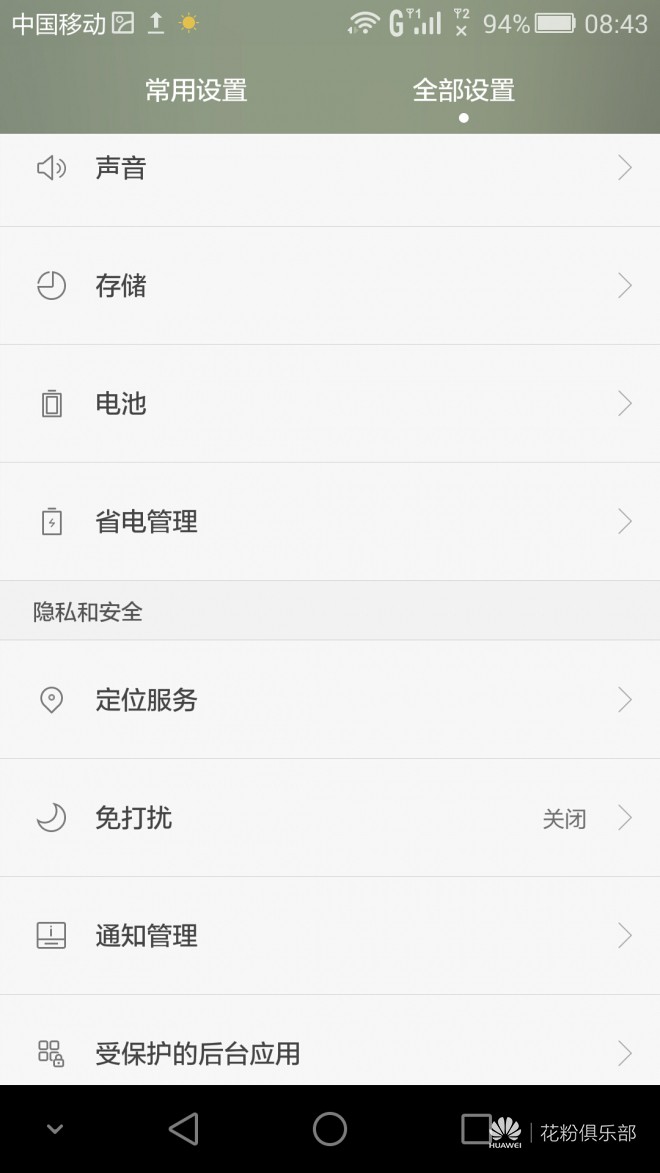This screenshot has width=660, height=1173.
Task: Switch to the 常用设置 tab
Action: [196, 91]
